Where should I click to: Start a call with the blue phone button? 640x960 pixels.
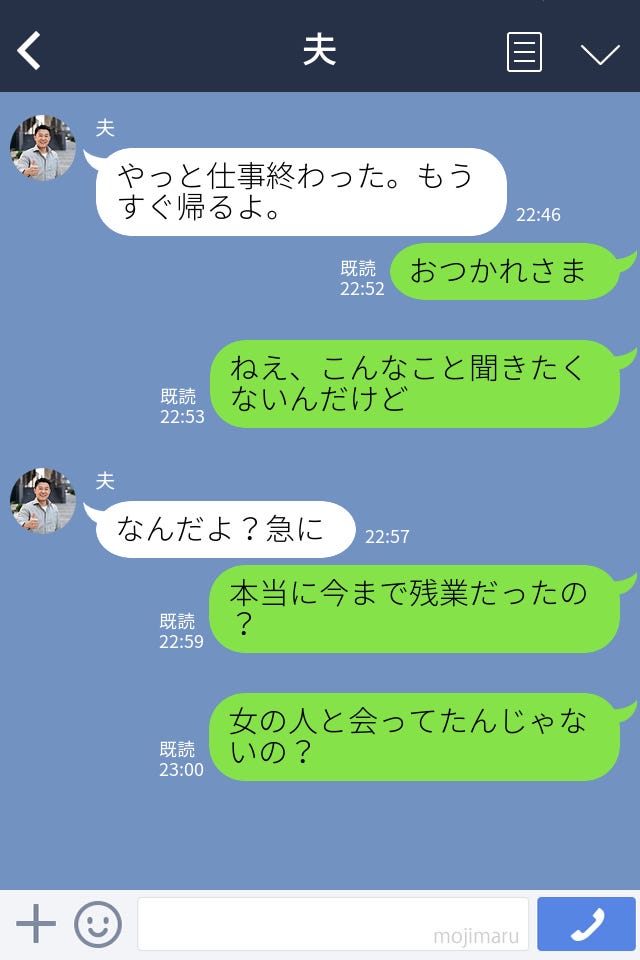(586, 924)
